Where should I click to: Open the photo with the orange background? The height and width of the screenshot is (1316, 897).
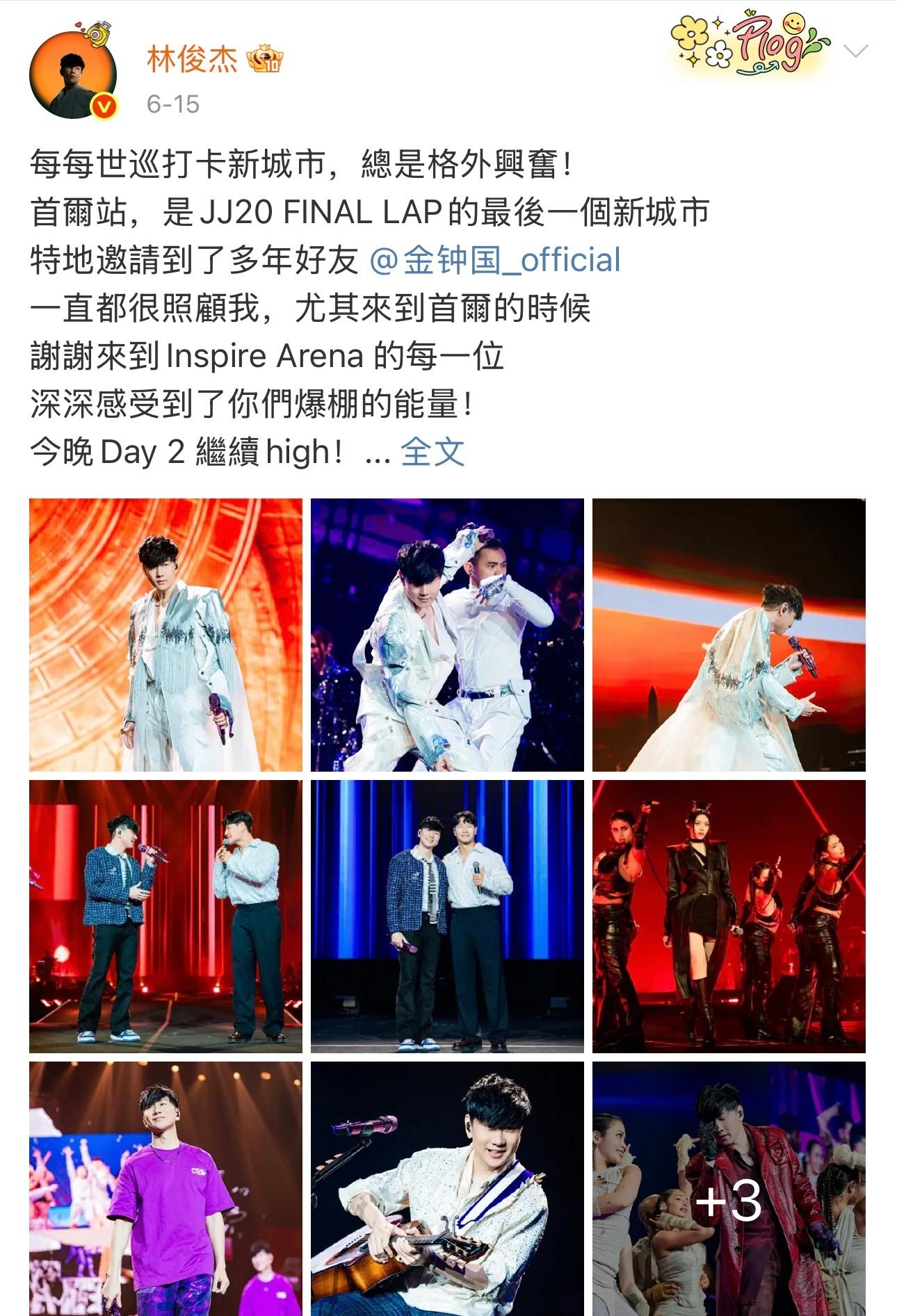pyautogui.click(x=165, y=635)
